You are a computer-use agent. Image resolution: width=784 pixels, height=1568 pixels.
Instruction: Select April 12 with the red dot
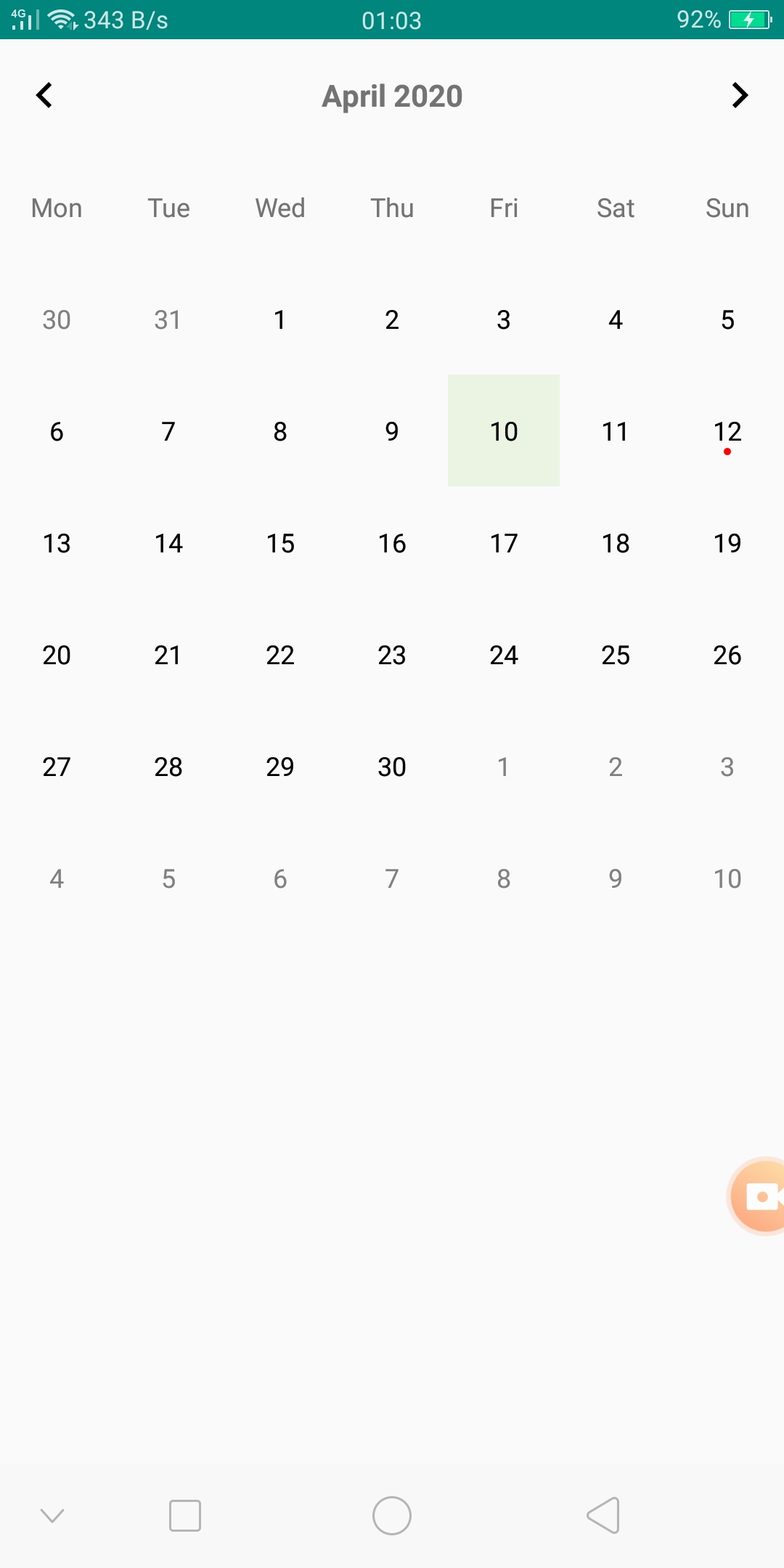[x=727, y=431]
